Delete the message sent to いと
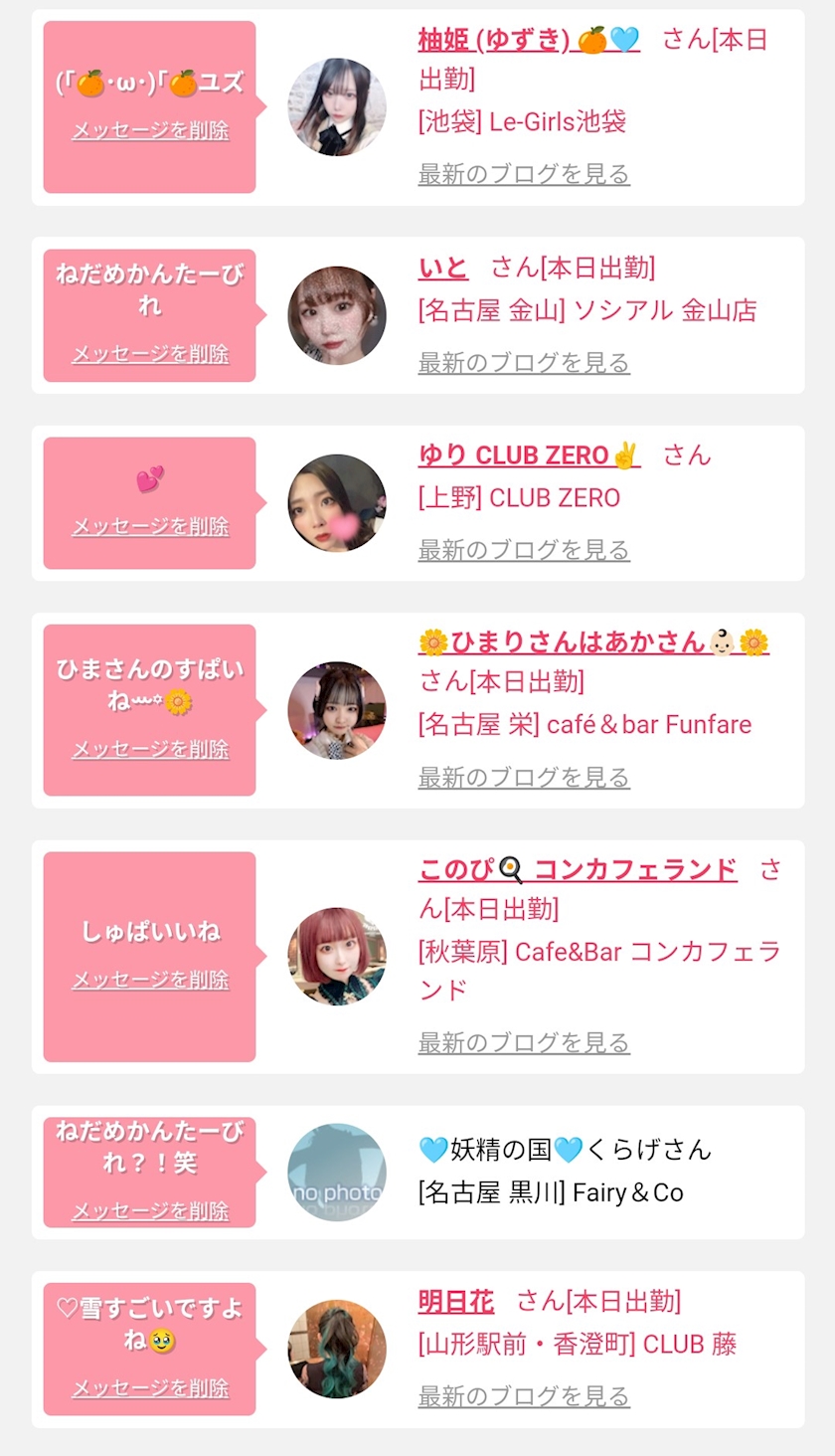Screen dimensions: 835x1456 tap(150, 354)
